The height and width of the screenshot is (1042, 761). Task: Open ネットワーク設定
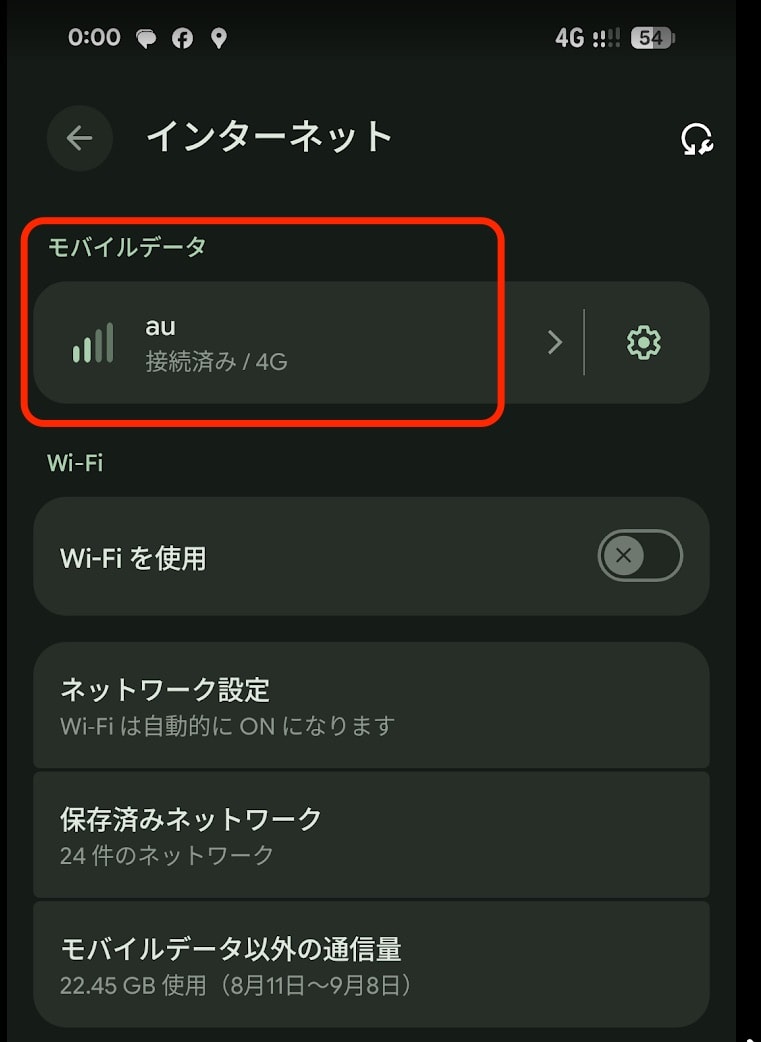(x=370, y=706)
